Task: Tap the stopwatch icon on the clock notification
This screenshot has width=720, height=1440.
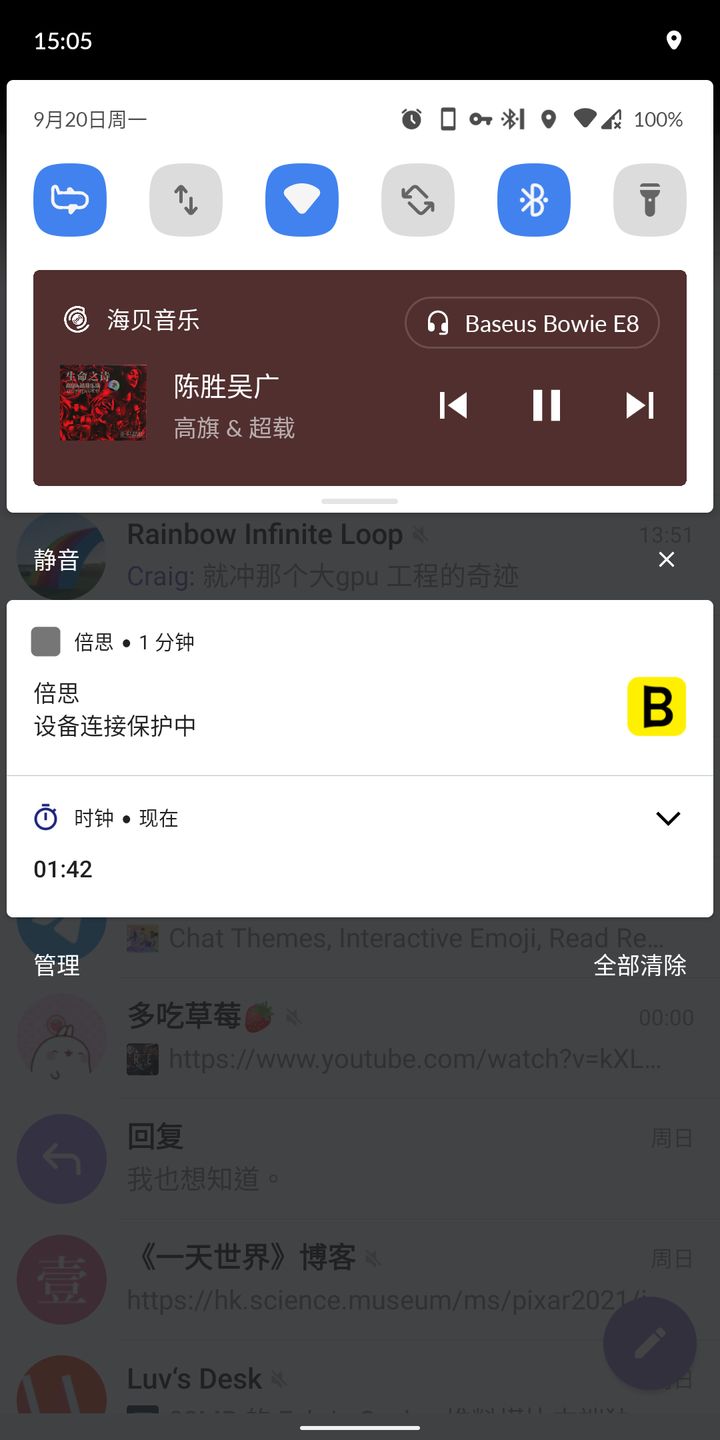Action: [x=45, y=817]
